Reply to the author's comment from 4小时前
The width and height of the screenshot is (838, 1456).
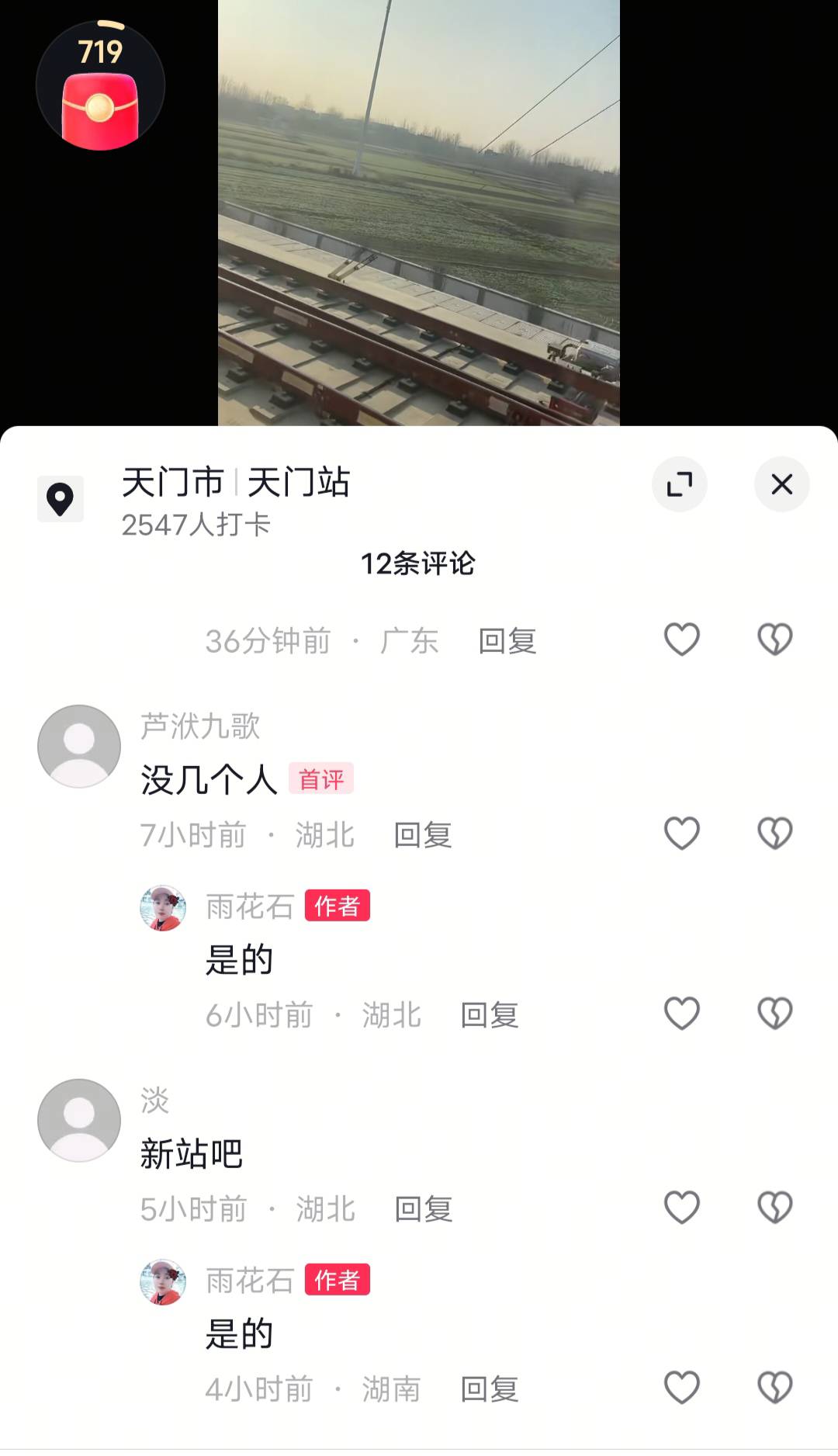(x=490, y=1389)
